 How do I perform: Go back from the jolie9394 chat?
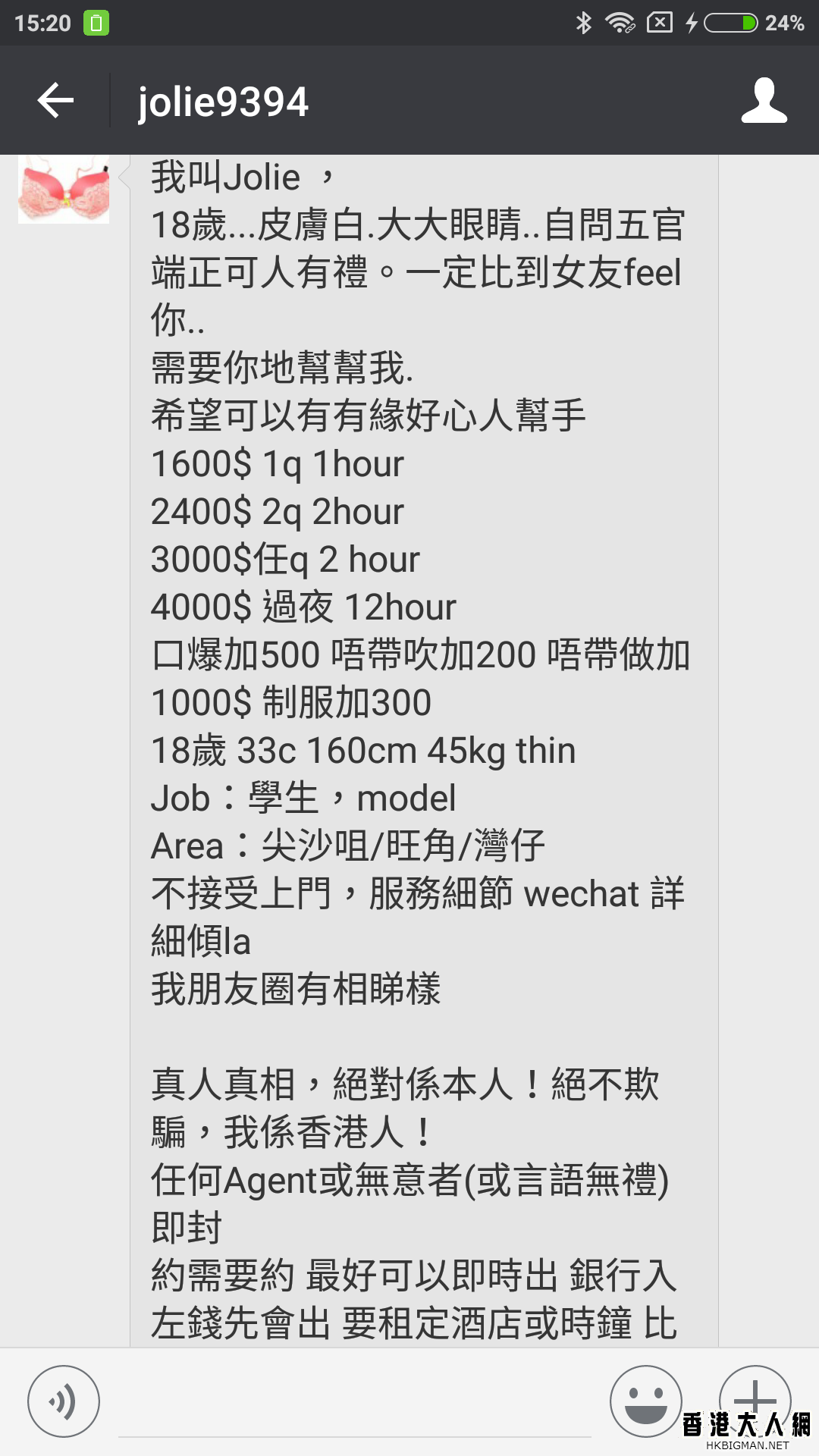[x=55, y=100]
